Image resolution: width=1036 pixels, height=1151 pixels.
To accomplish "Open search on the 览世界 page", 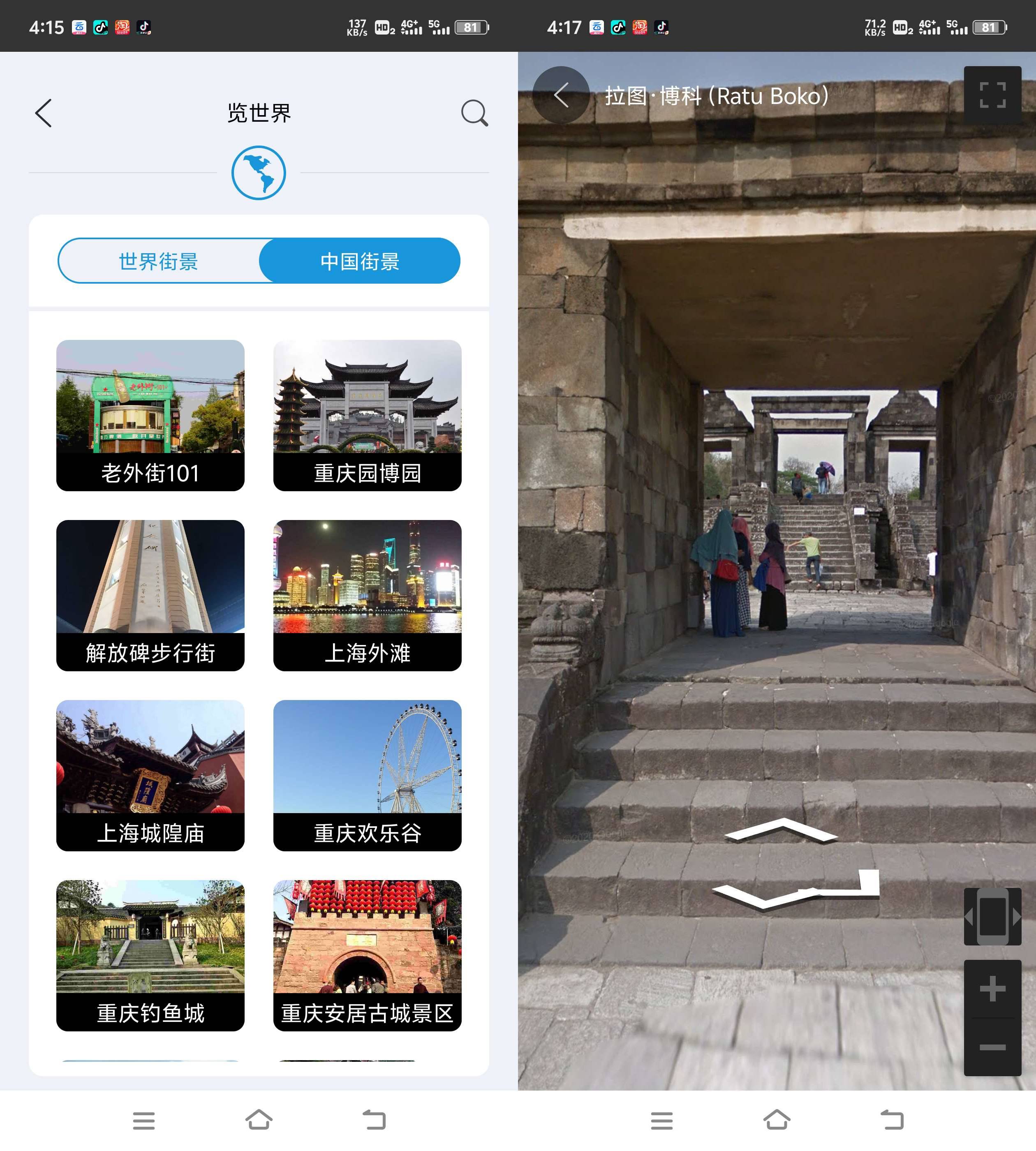I will tap(474, 113).
